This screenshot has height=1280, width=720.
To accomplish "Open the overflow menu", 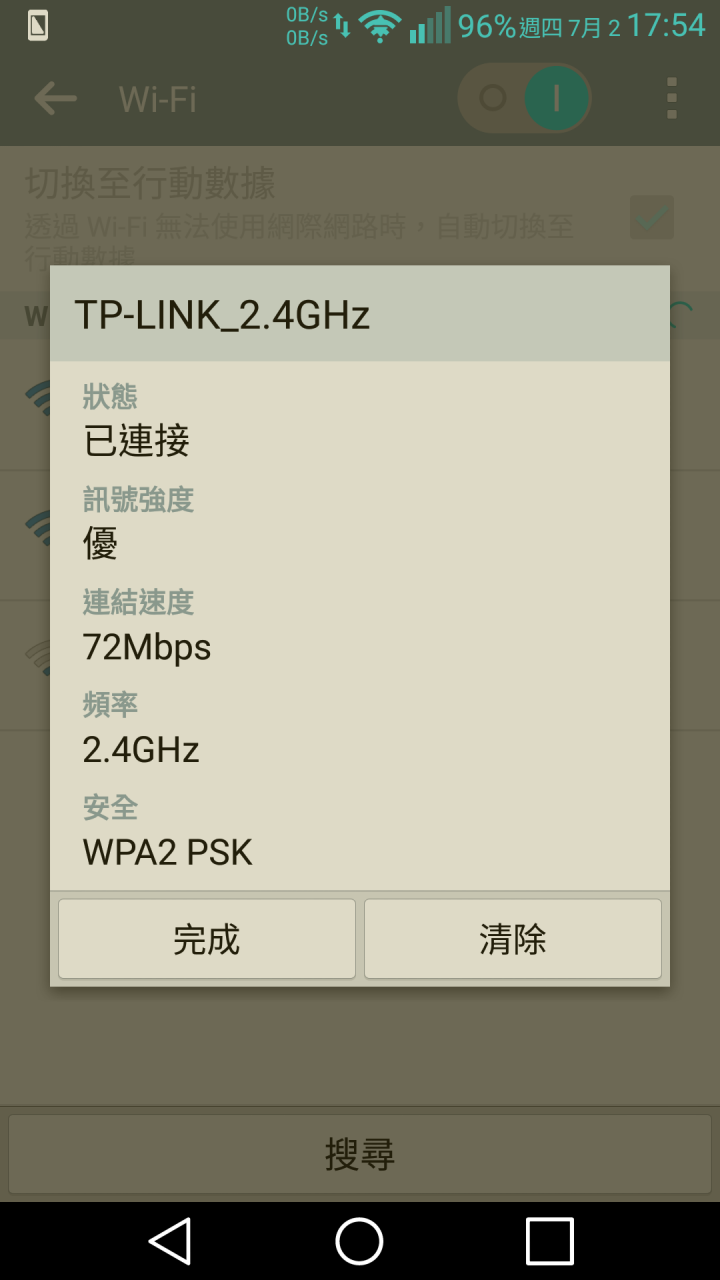I will pyautogui.click(x=671, y=98).
